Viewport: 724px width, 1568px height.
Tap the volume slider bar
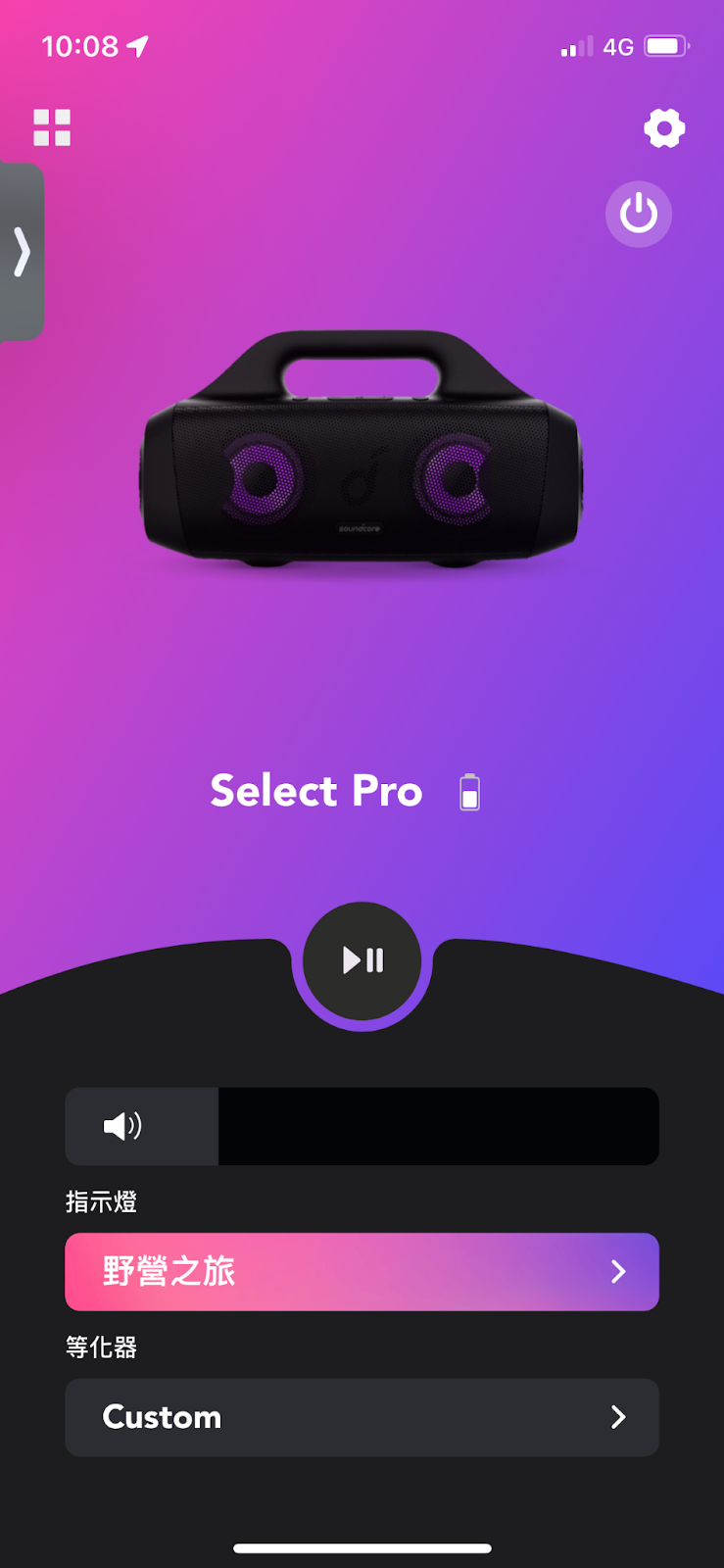pos(437,1126)
